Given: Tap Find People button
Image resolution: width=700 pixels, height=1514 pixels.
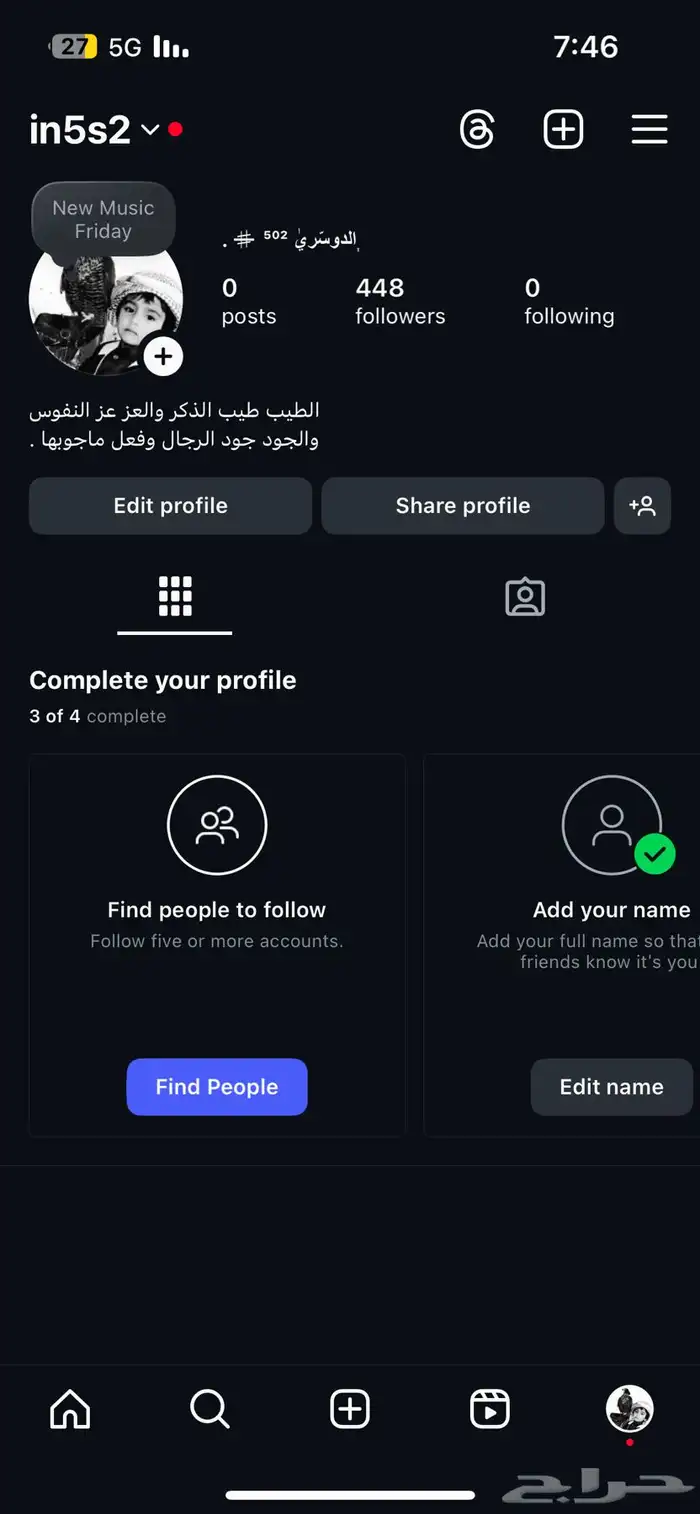Looking at the screenshot, I should (x=216, y=1087).
